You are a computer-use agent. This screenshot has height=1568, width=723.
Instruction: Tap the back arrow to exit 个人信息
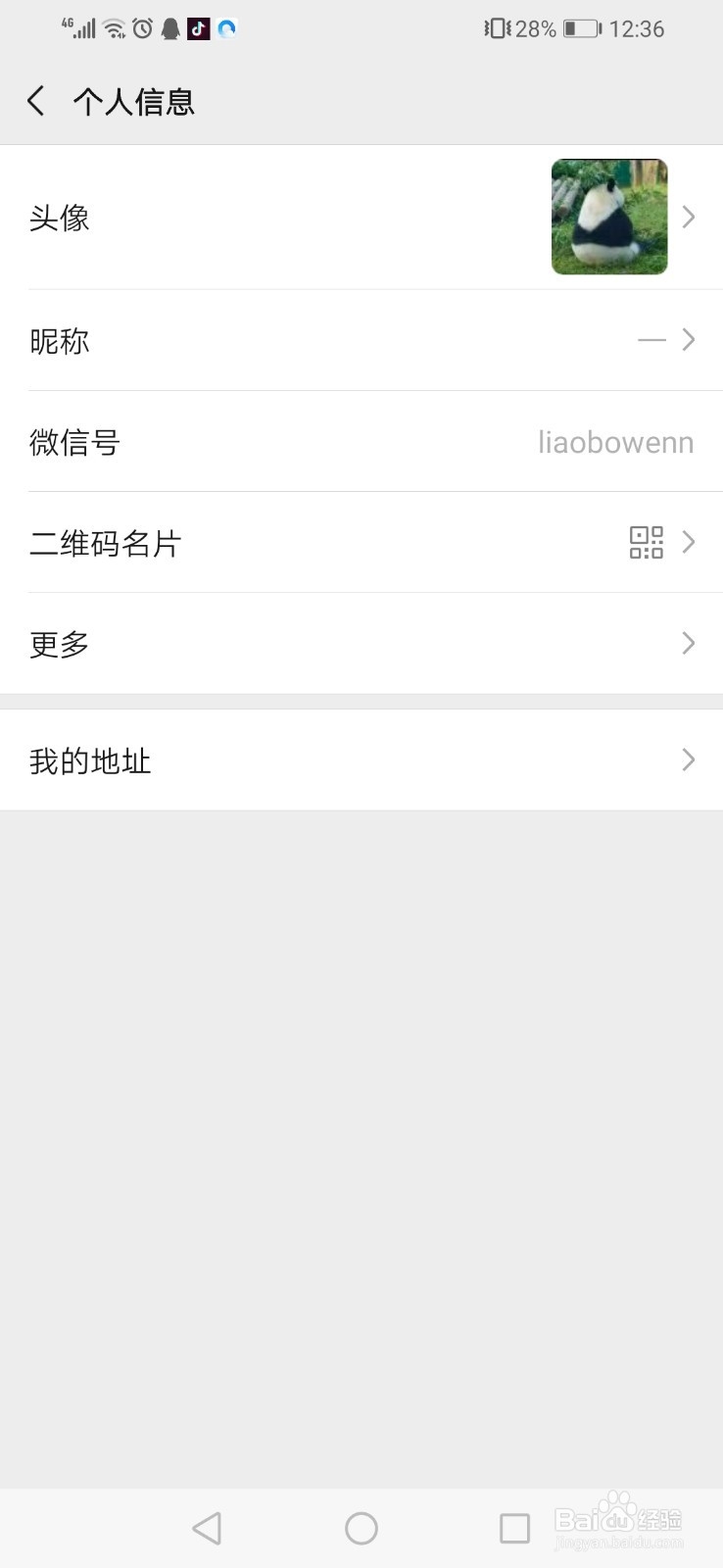click(35, 100)
